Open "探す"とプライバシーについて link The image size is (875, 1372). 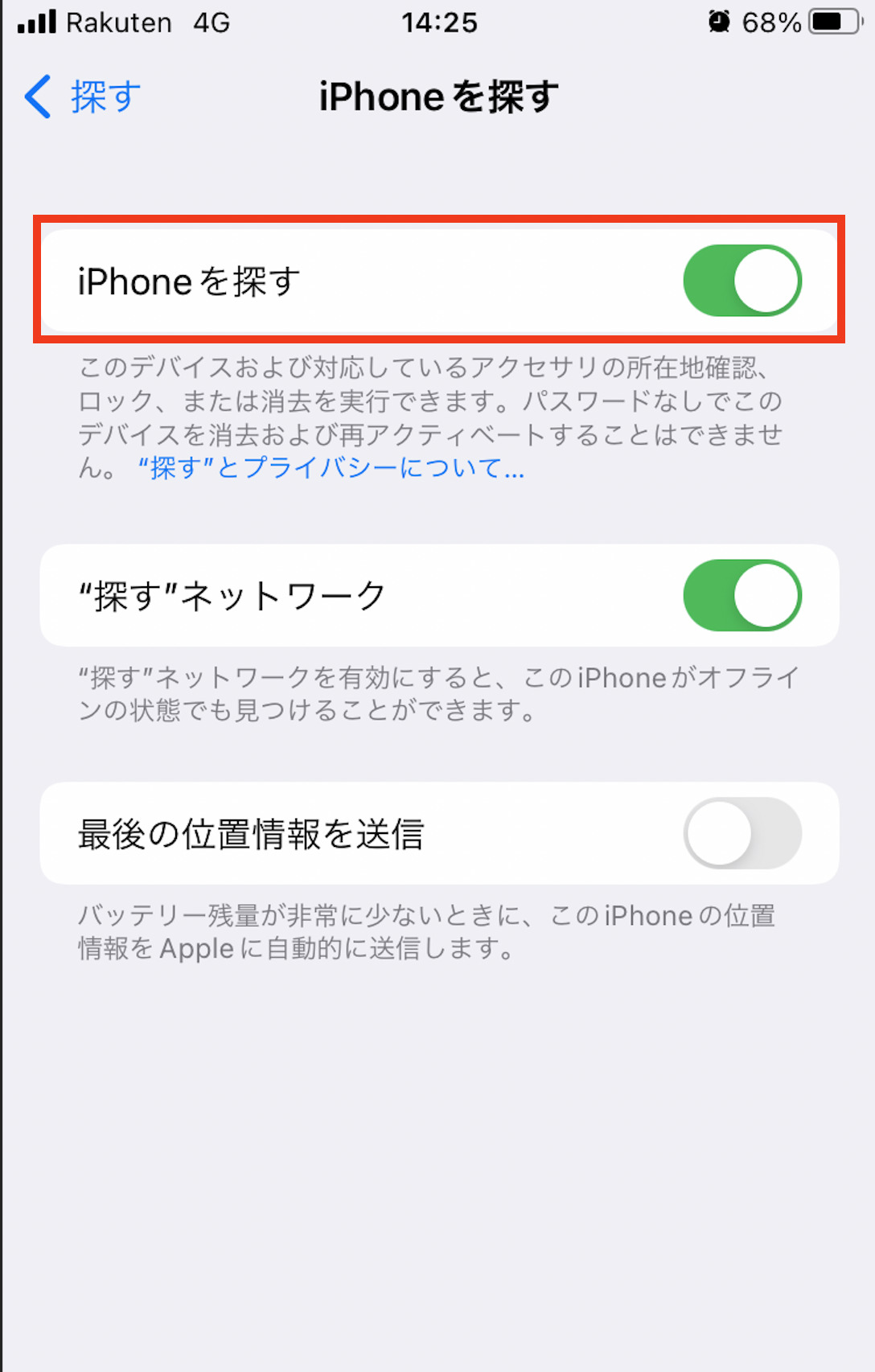(331, 468)
